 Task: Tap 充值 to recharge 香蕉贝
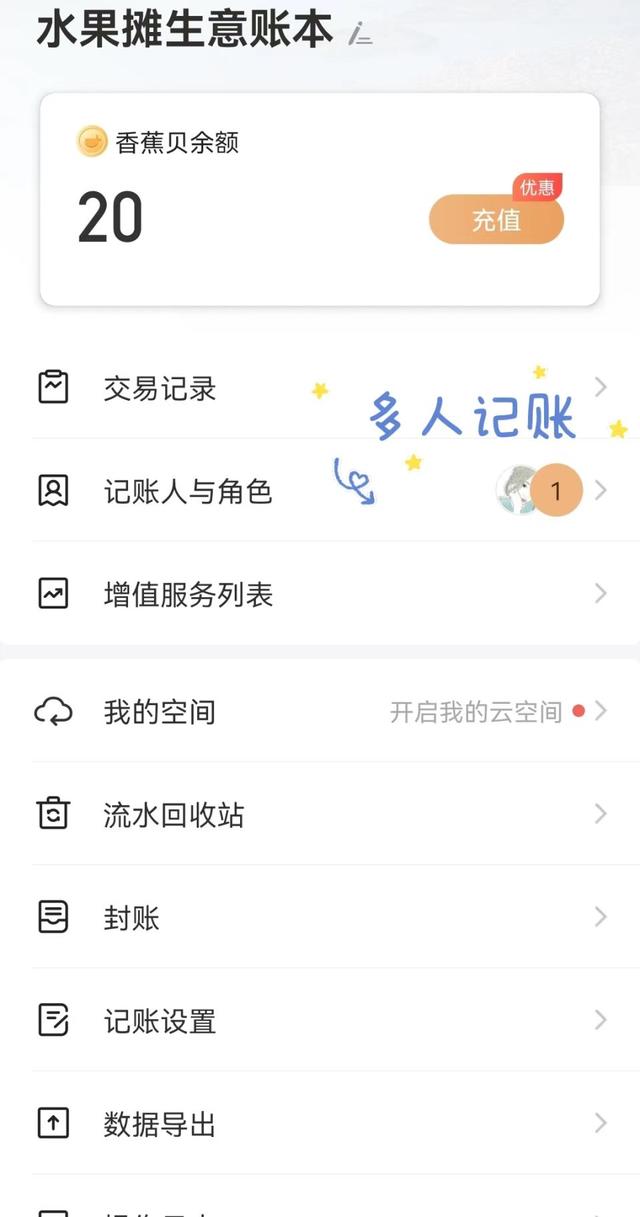[x=496, y=219]
